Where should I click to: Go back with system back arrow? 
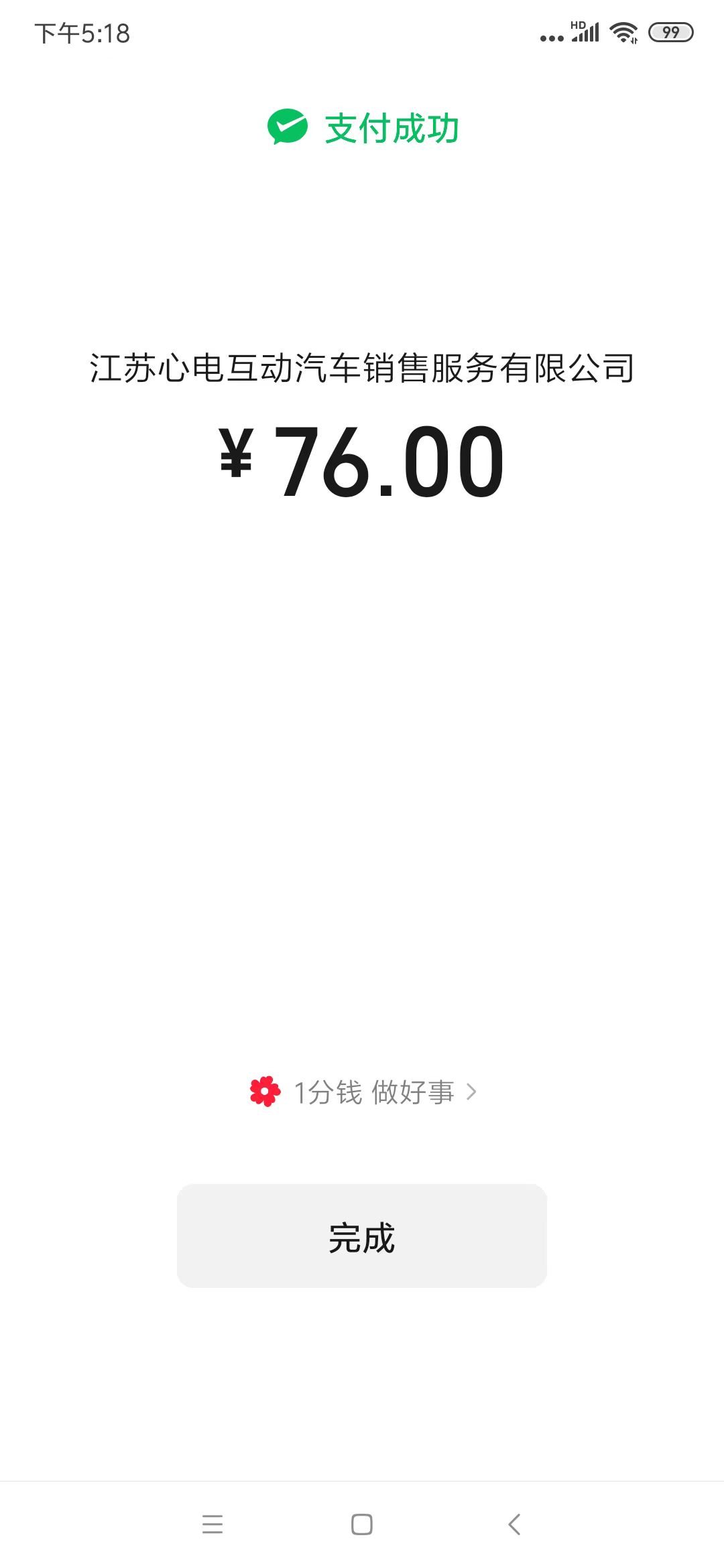514,1524
